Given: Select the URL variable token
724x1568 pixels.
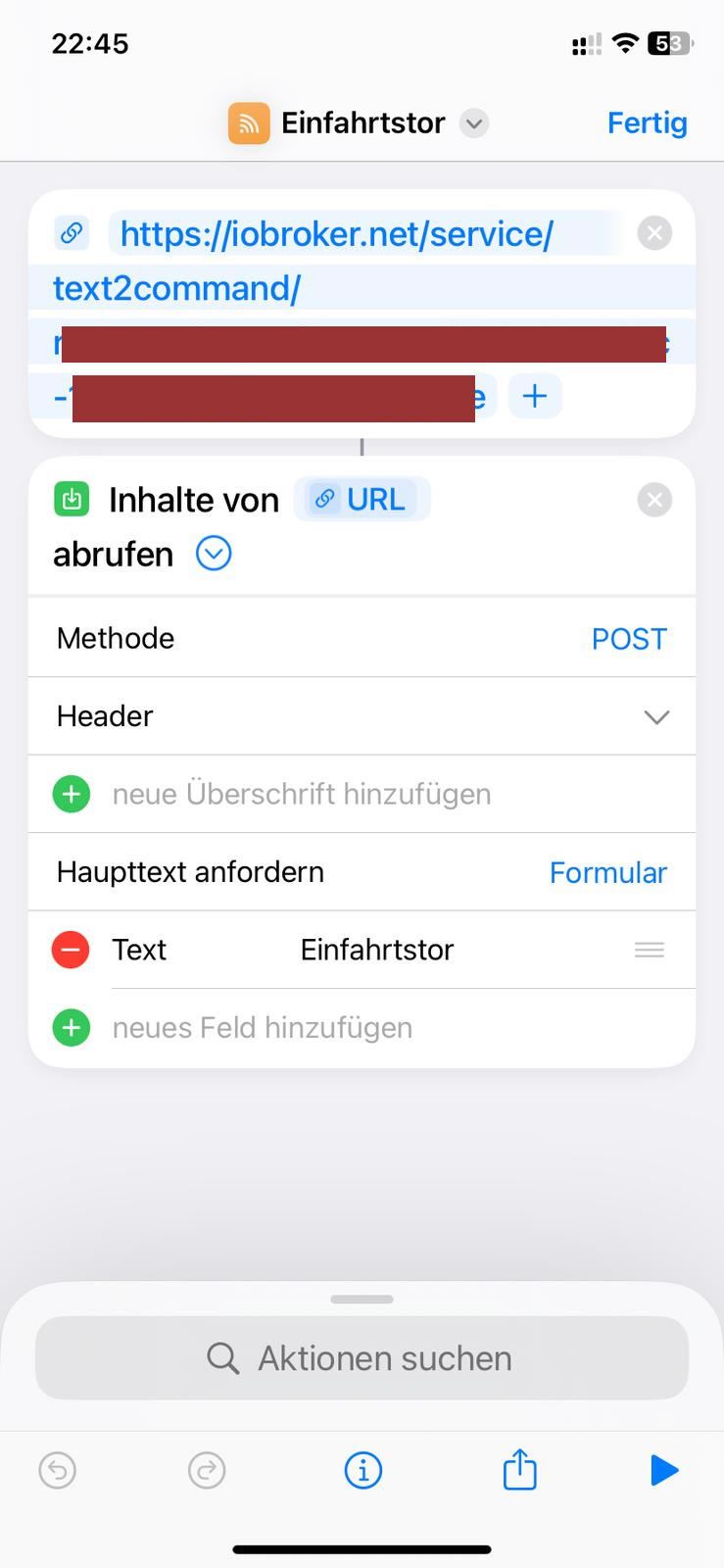Looking at the screenshot, I should pyautogui.click(x=362, y=500).
